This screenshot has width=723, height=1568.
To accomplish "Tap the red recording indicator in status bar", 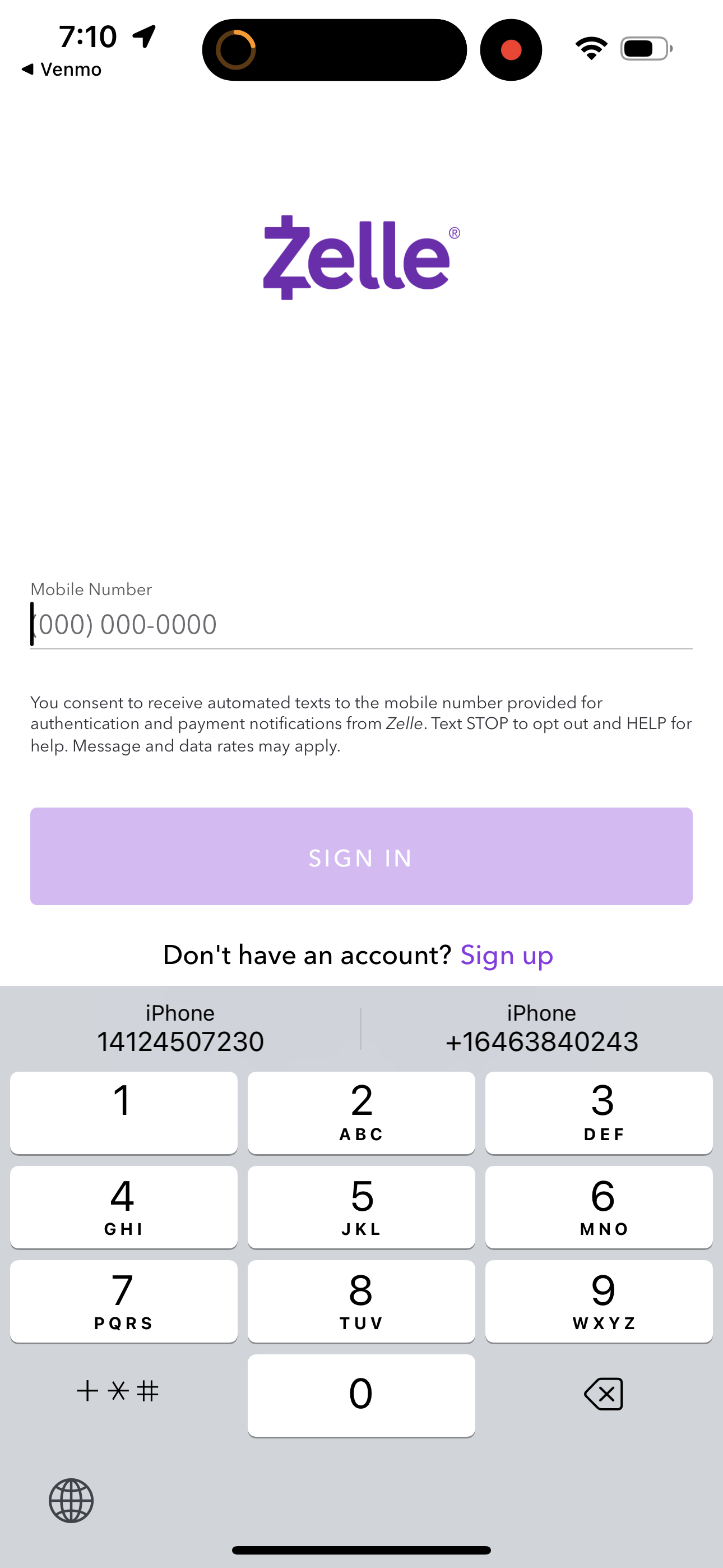I will click(511, 50).
